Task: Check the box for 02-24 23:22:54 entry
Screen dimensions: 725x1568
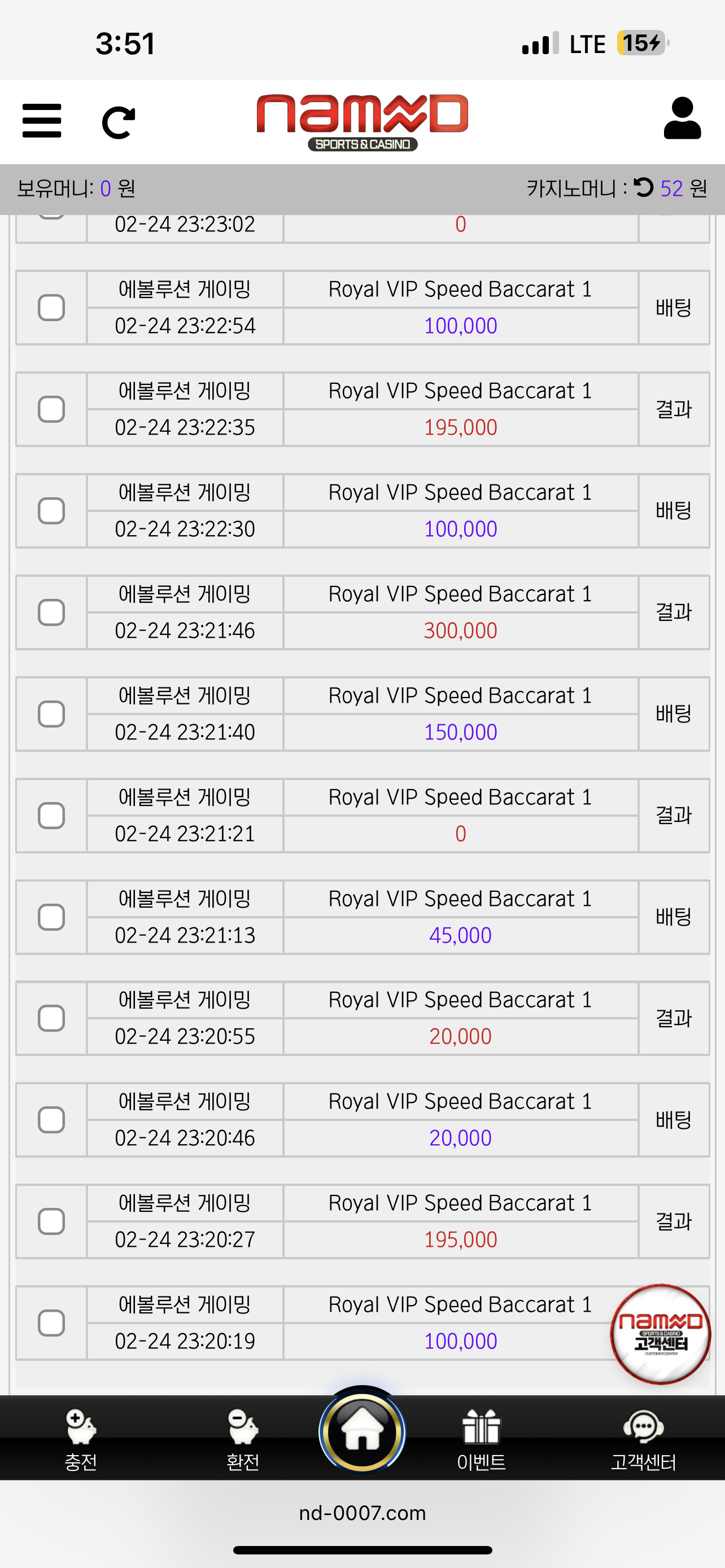Action: 51,308
